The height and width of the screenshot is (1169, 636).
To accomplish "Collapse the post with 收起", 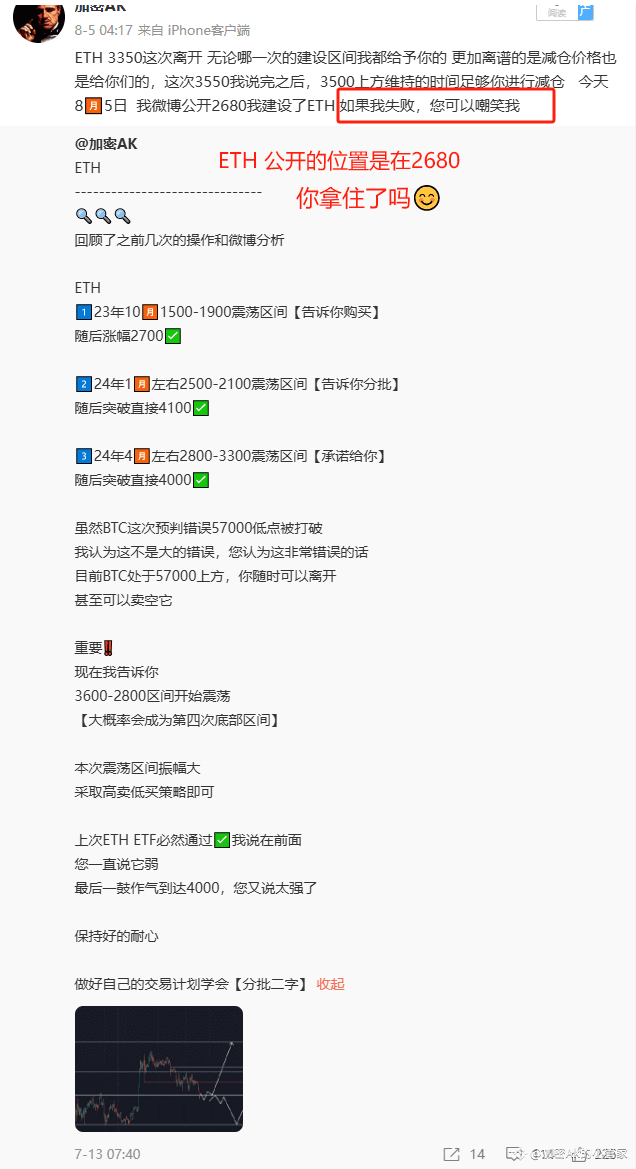I will pyautogui.click(x=330, y=984).
